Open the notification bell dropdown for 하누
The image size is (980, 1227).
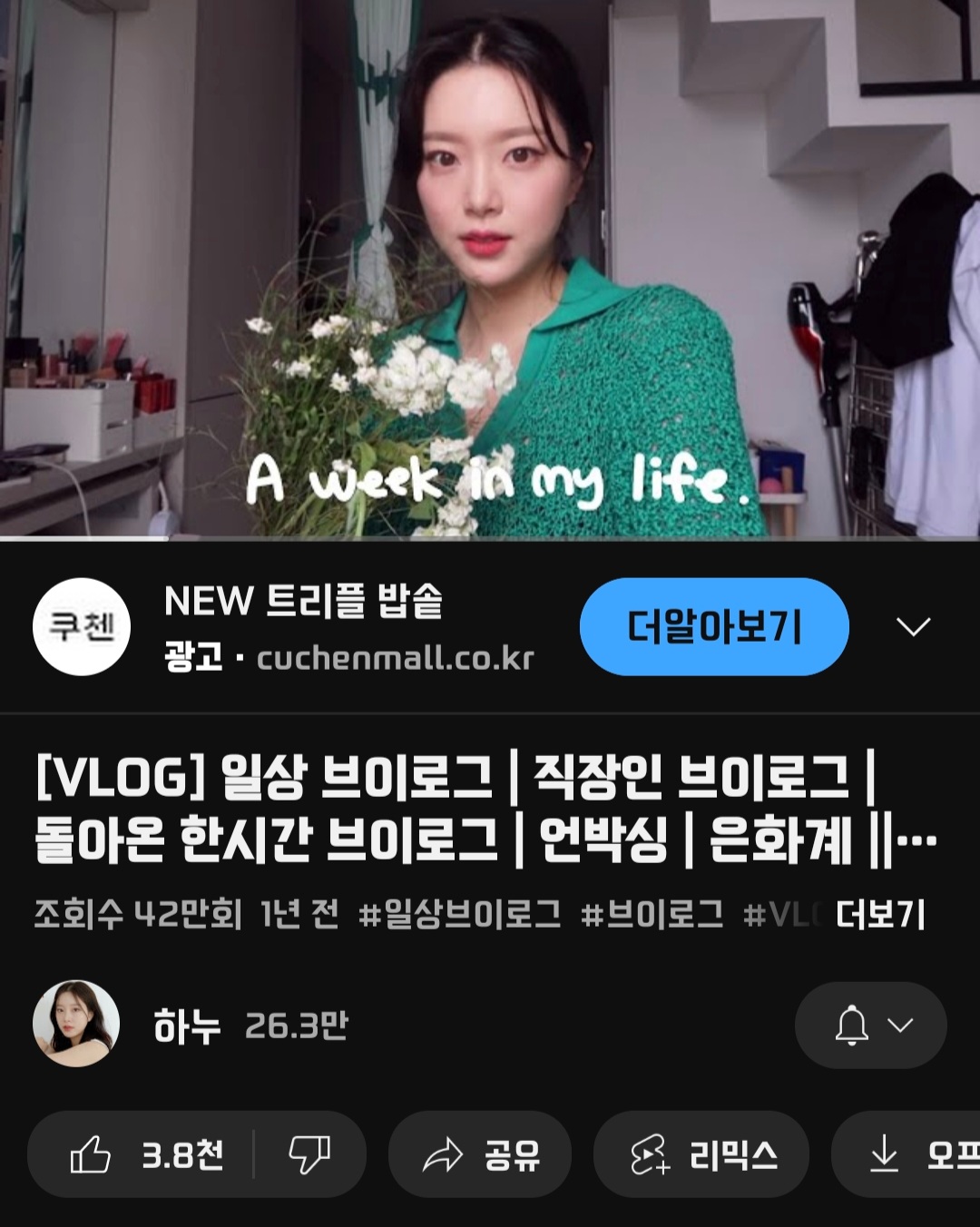point(871,1026)
